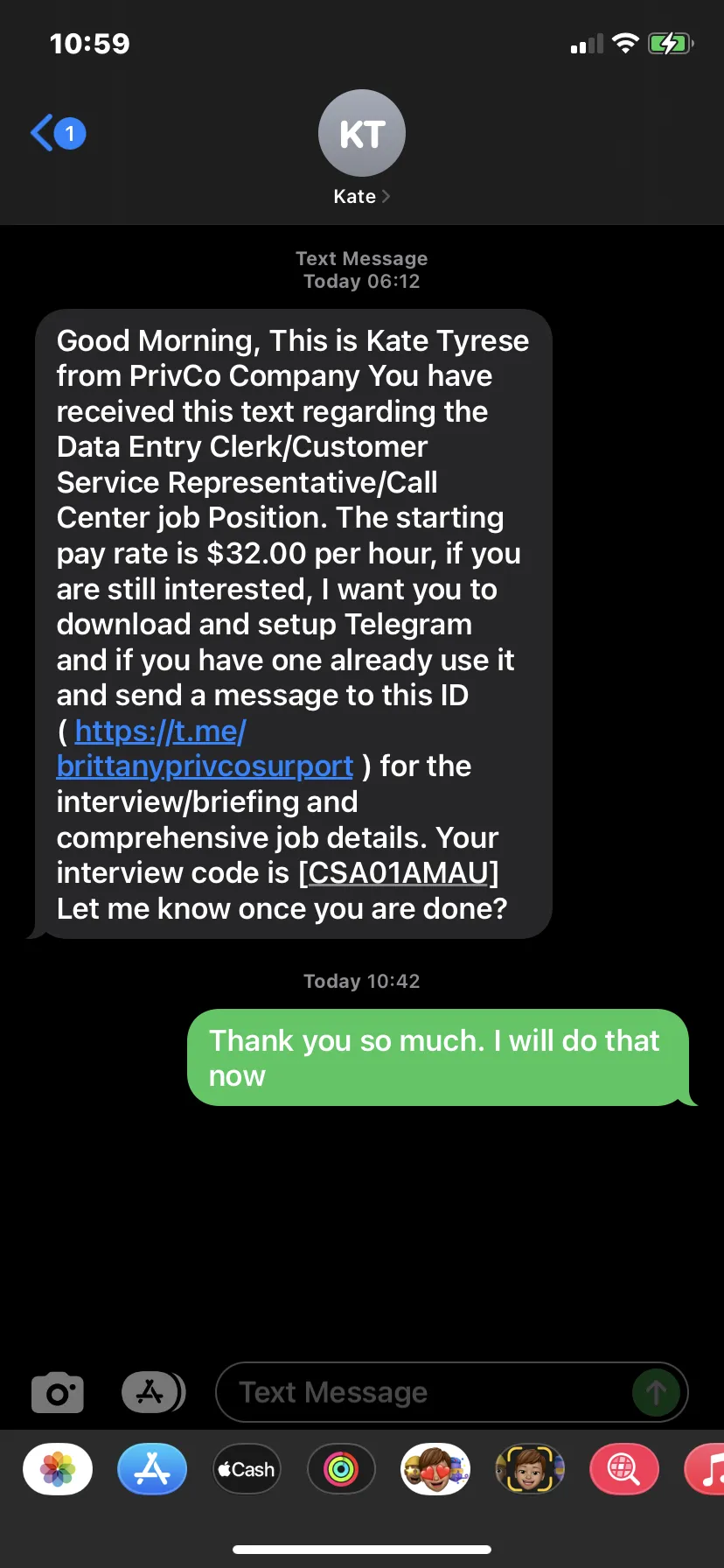Open the camera to attach a photo
Screen dimensions: 724x1568
58,1392
